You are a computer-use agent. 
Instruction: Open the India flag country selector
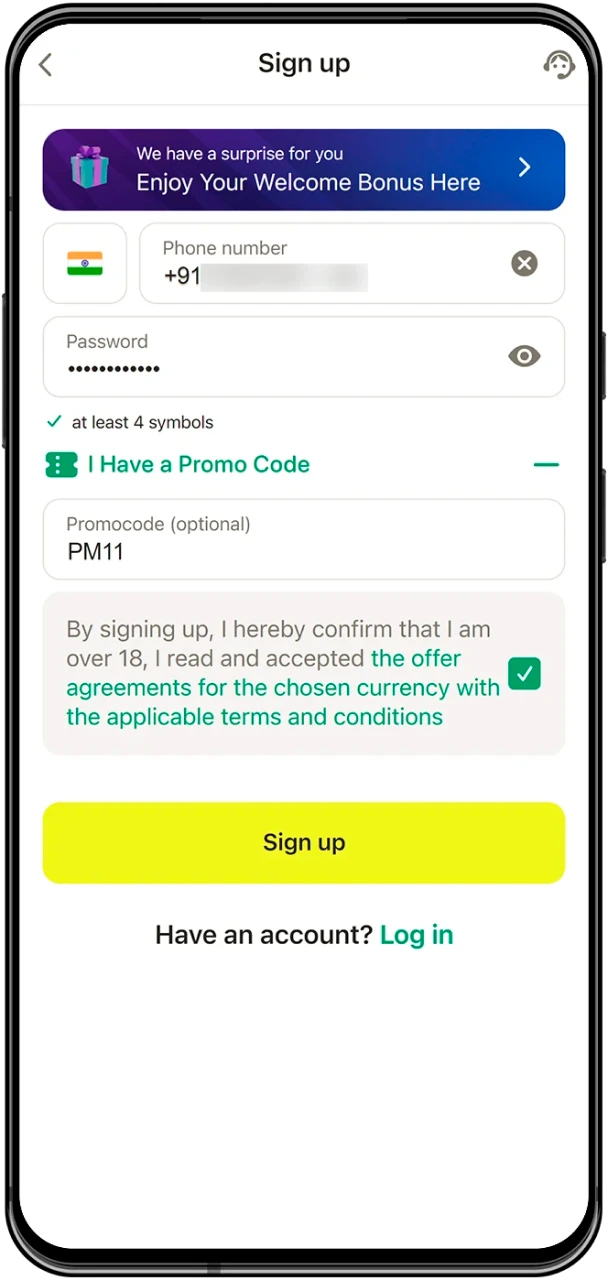click(x=85, y=263)
